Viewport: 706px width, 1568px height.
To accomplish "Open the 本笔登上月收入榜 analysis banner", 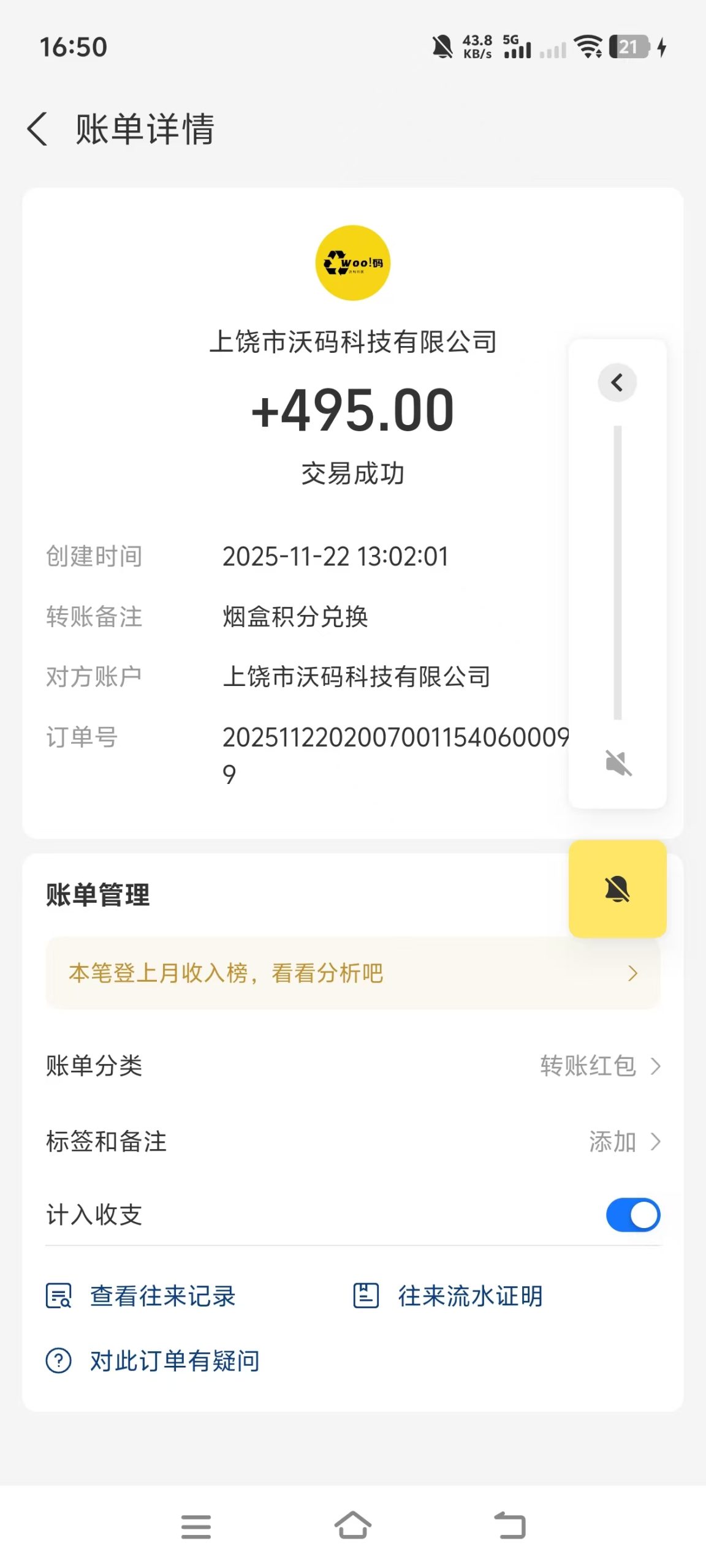I will pyautogui.click(x=352, y=973).
